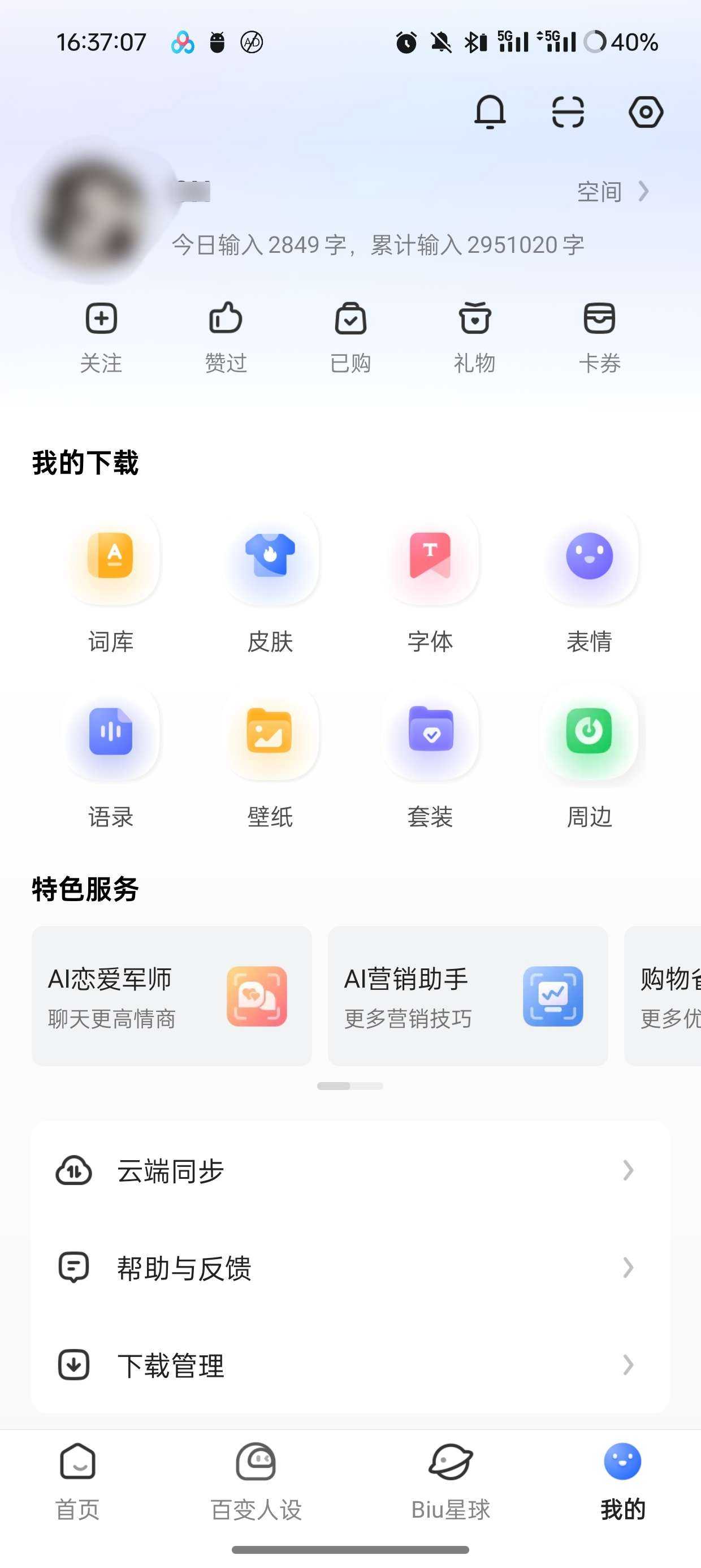The height and width of the screenshot is (1568, 701).
Task: Open 关注 list
Action: (101, 337)
